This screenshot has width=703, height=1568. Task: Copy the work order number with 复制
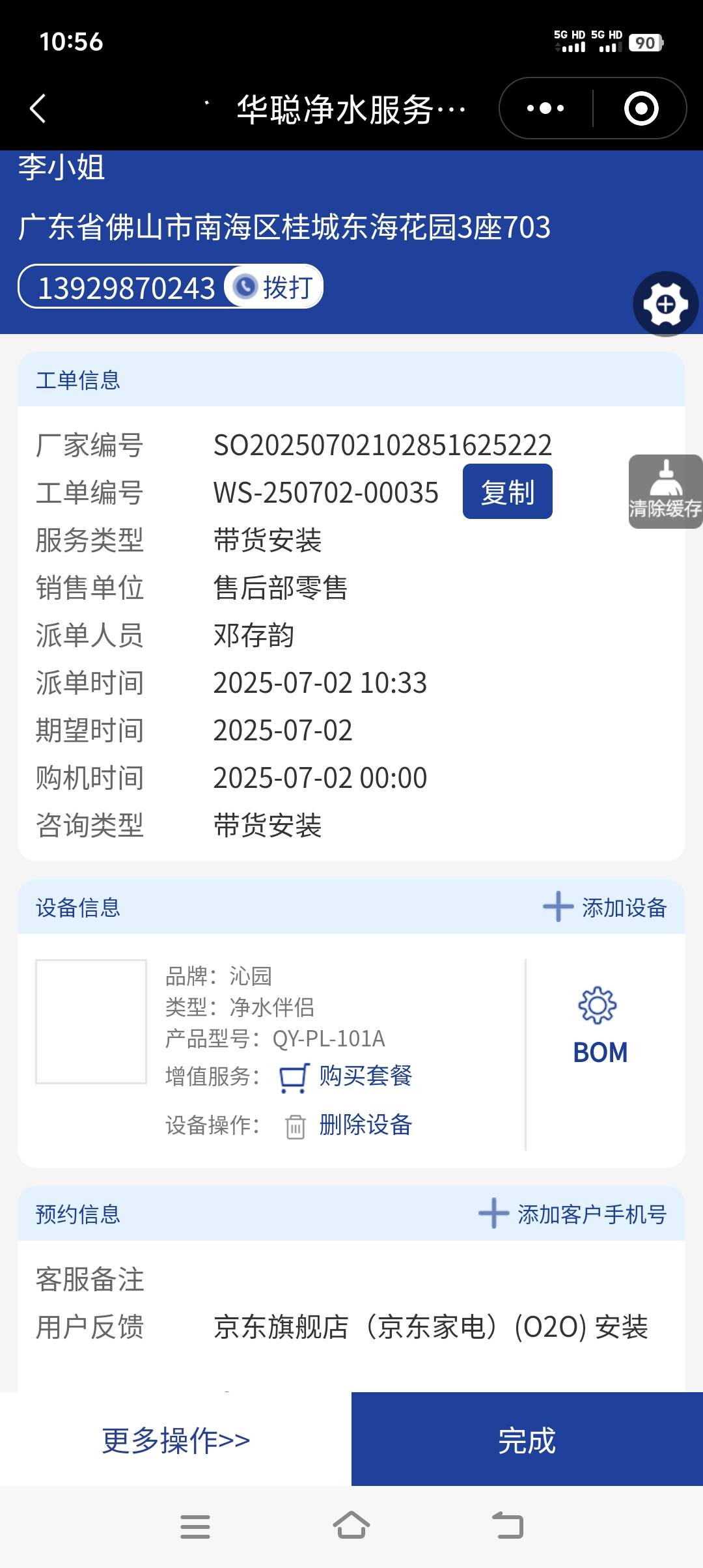tap(507, 492)
